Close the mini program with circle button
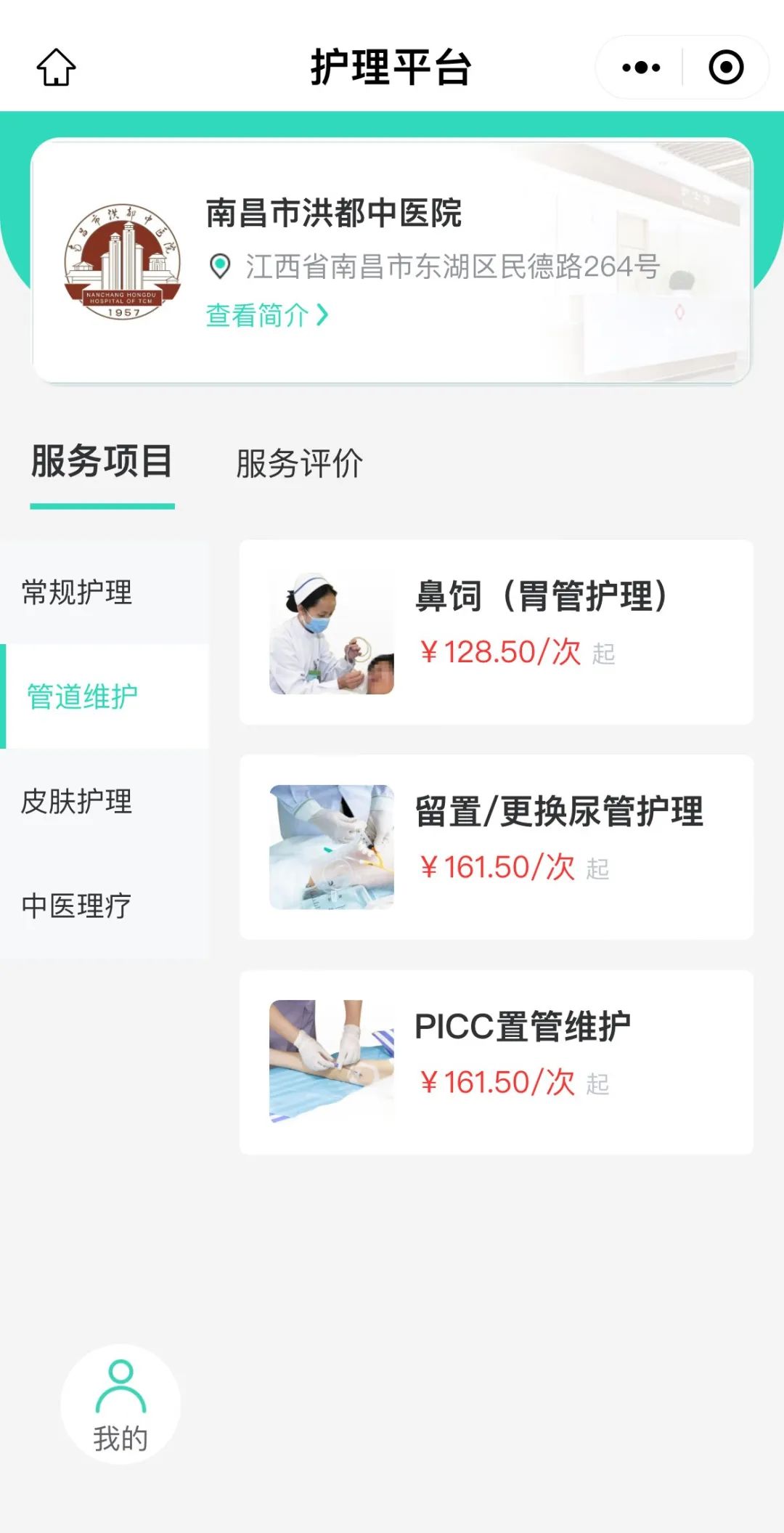 (x=725, y=68)
